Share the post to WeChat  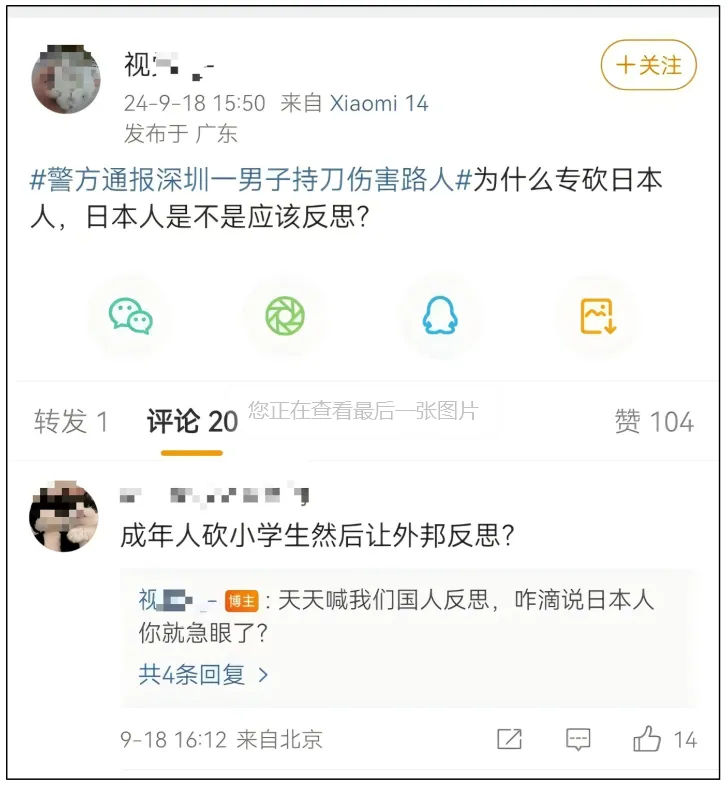131,316
